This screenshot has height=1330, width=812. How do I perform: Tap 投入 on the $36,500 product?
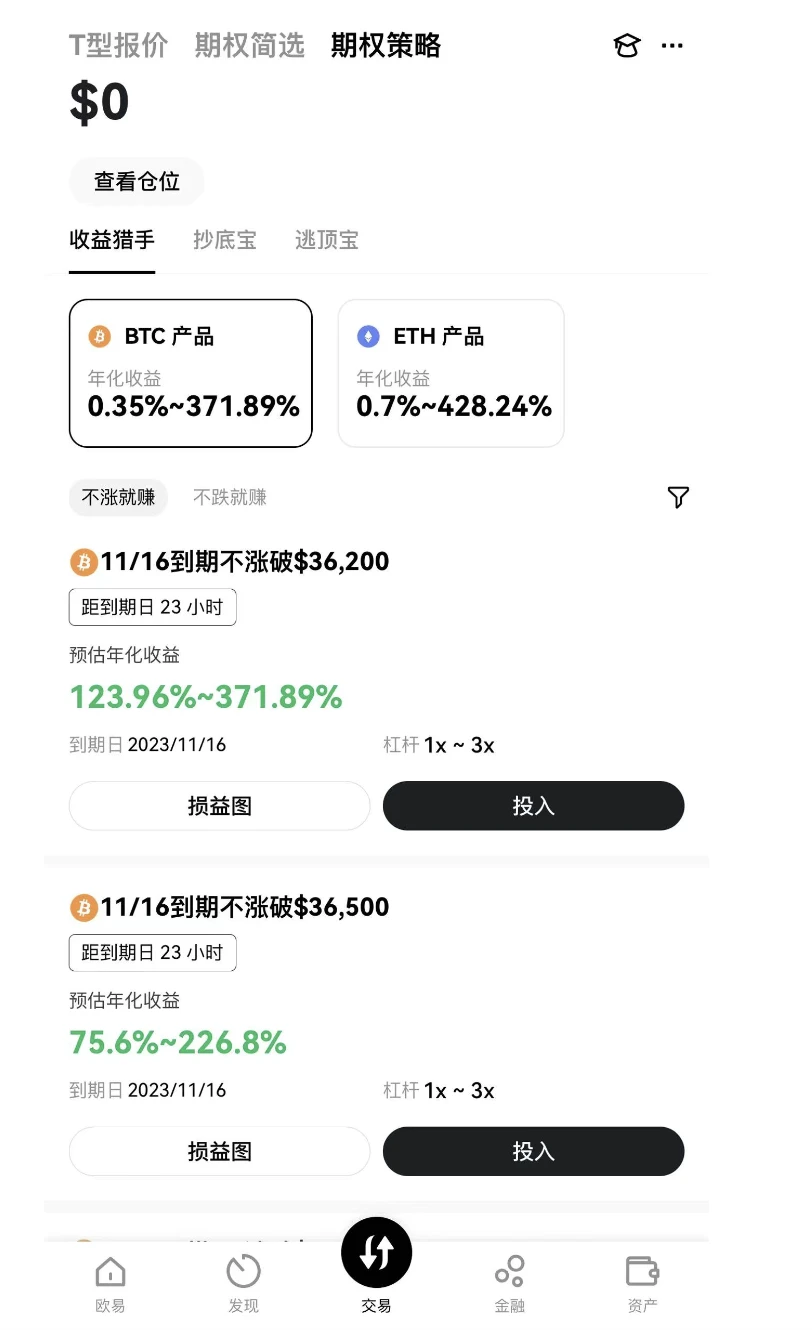pyautogui.click(x=533, y=1151)
